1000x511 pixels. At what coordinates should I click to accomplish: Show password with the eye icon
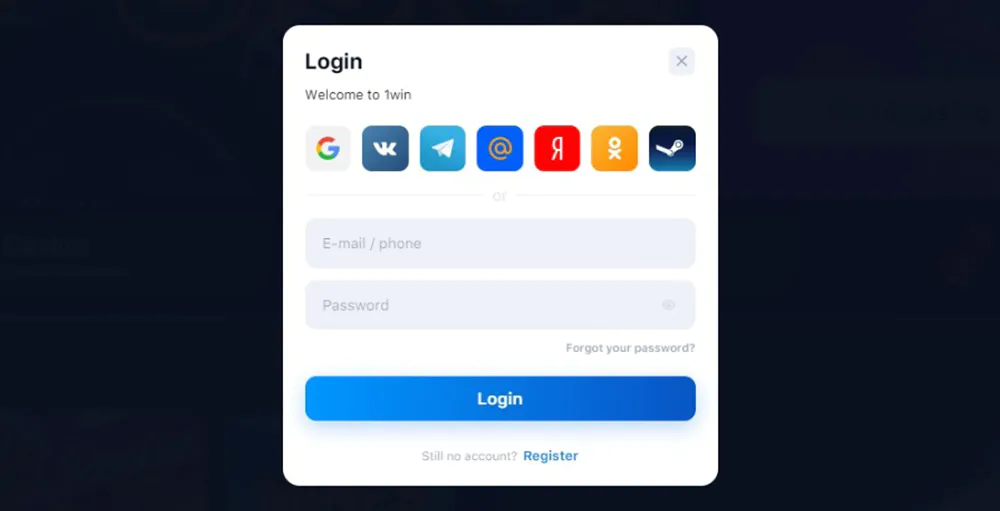pyautogui.click(x=669, y=305)
